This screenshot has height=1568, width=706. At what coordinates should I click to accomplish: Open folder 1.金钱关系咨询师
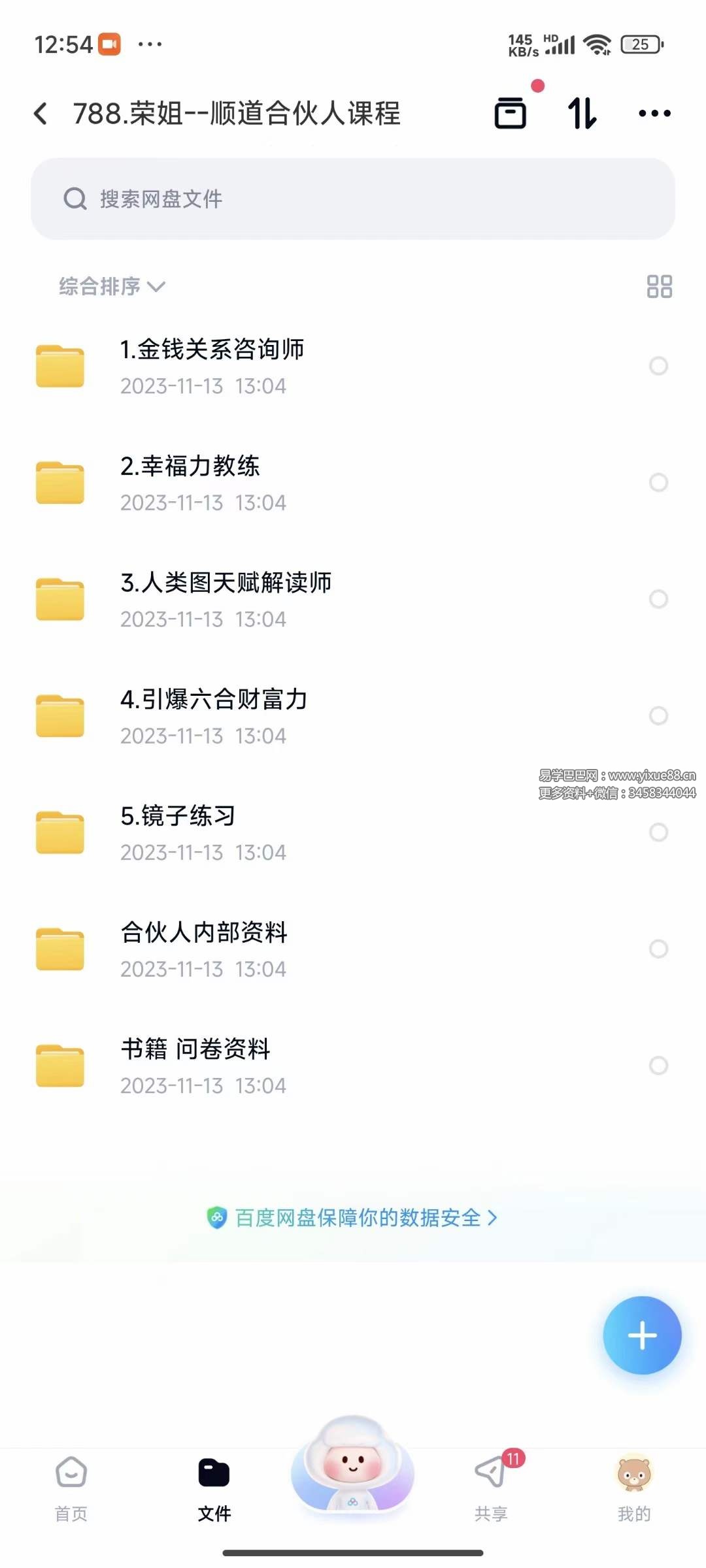(212, 366)
